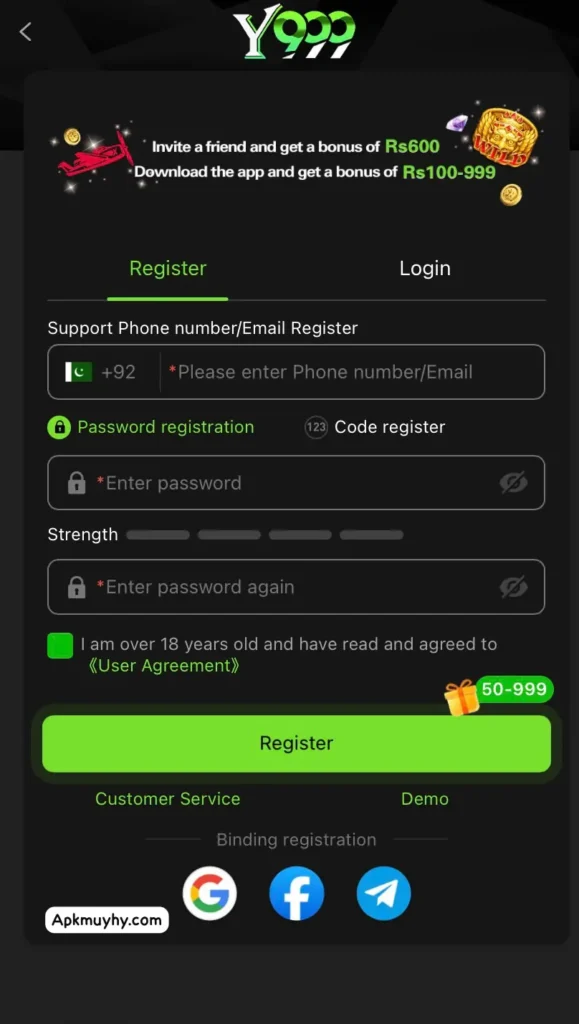Image resolution: width=579 pixels, height=1024 pixels.
Task: Register with Facebook account
Action: coord(296,893)
